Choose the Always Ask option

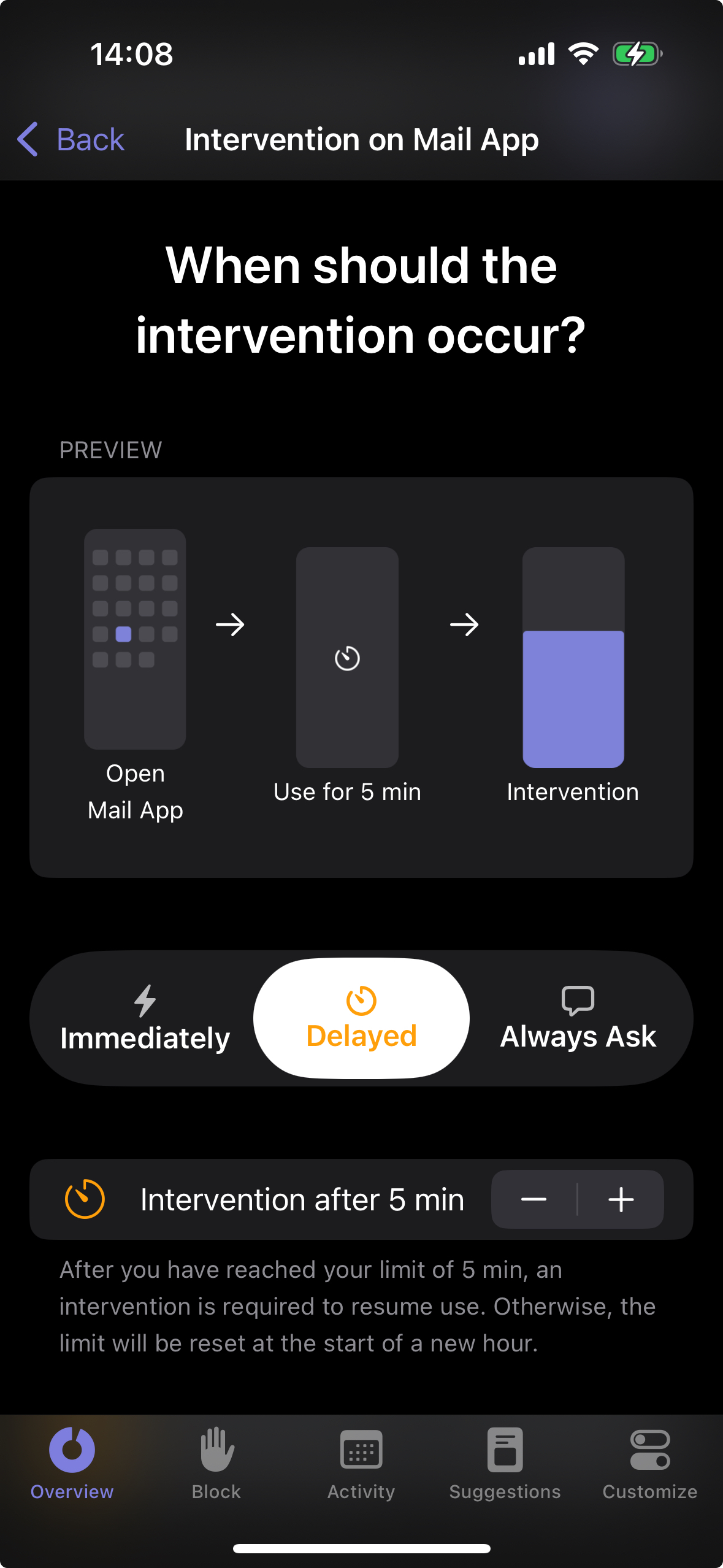578,1018
